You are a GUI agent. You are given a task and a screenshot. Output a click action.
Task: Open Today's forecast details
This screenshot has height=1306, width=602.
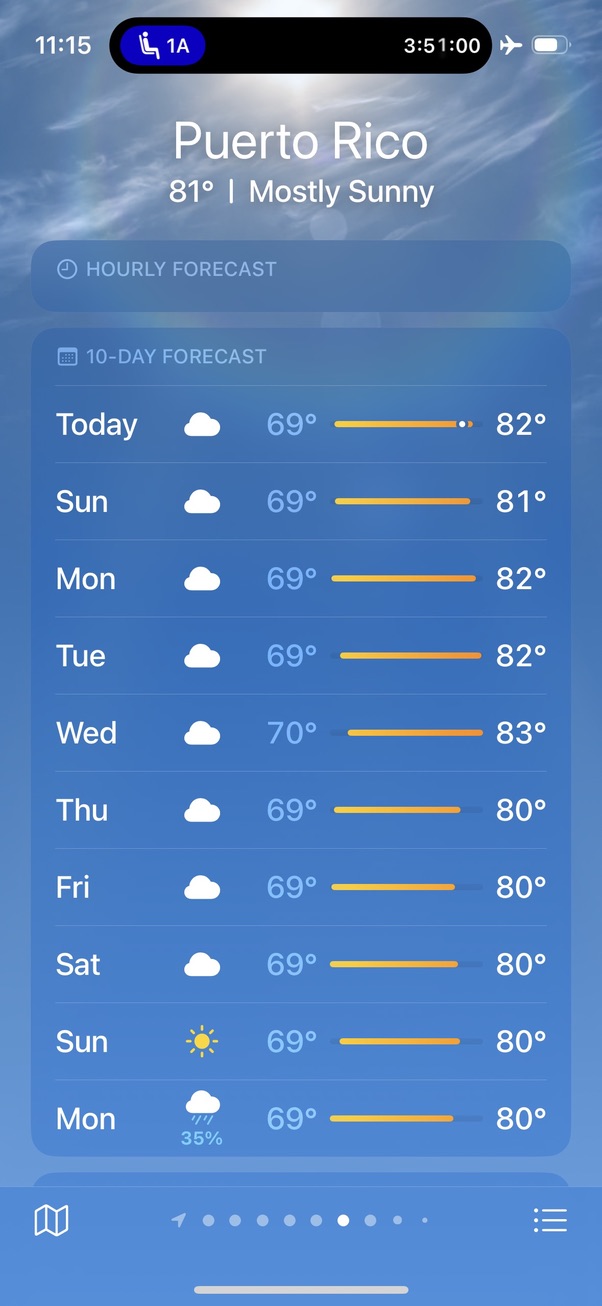click(x=301, y=424)
